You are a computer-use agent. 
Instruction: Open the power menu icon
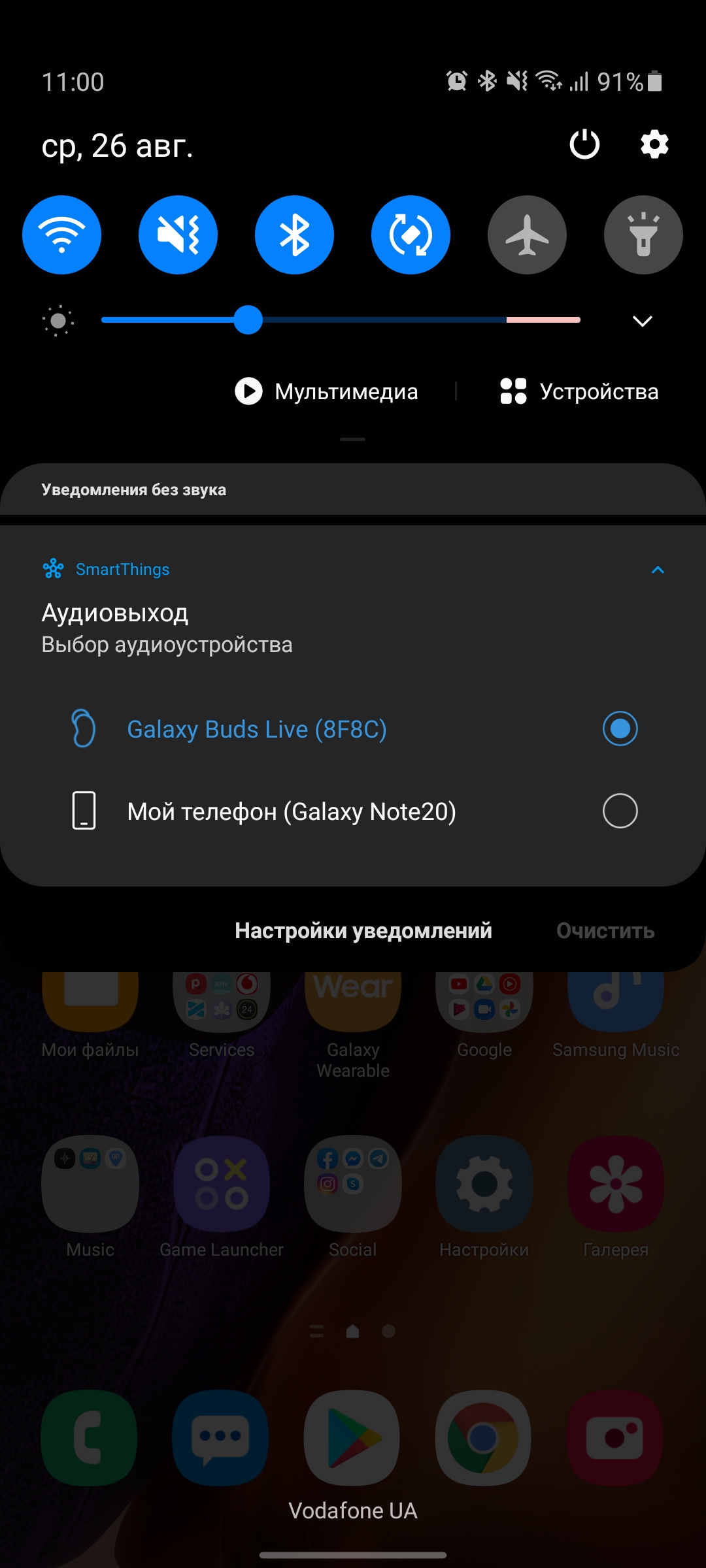(x=584, y=144)
